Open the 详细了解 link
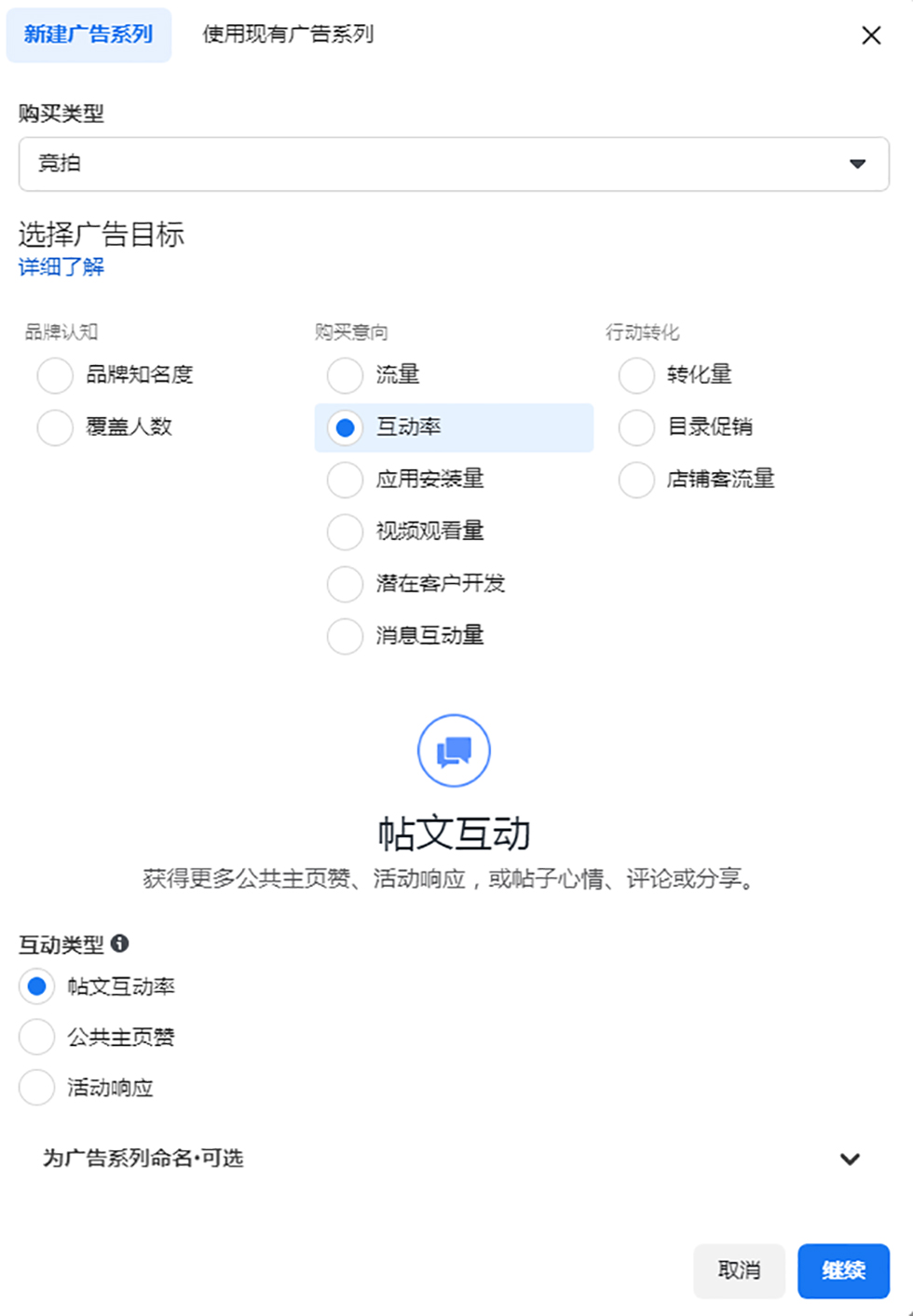 [x=61, y=267]
